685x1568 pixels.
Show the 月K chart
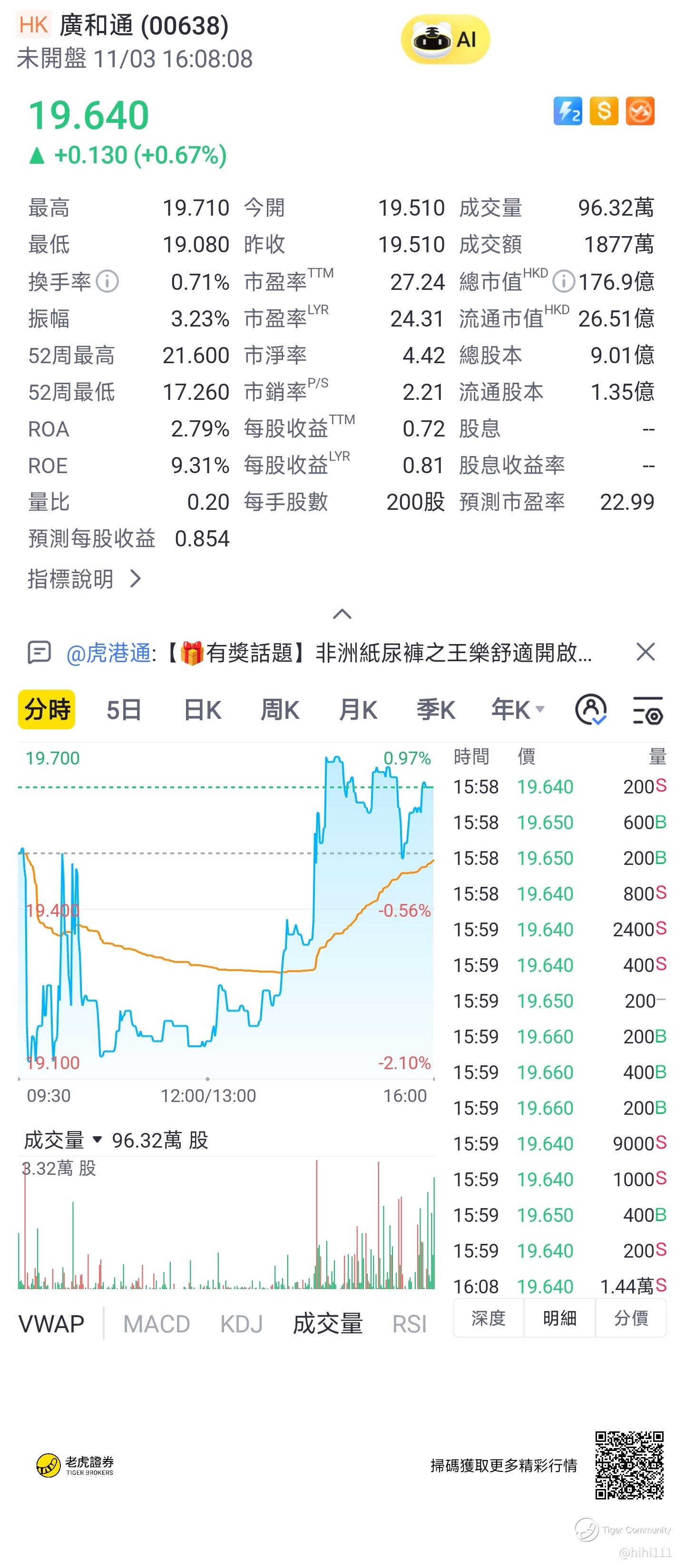[358, 710]
